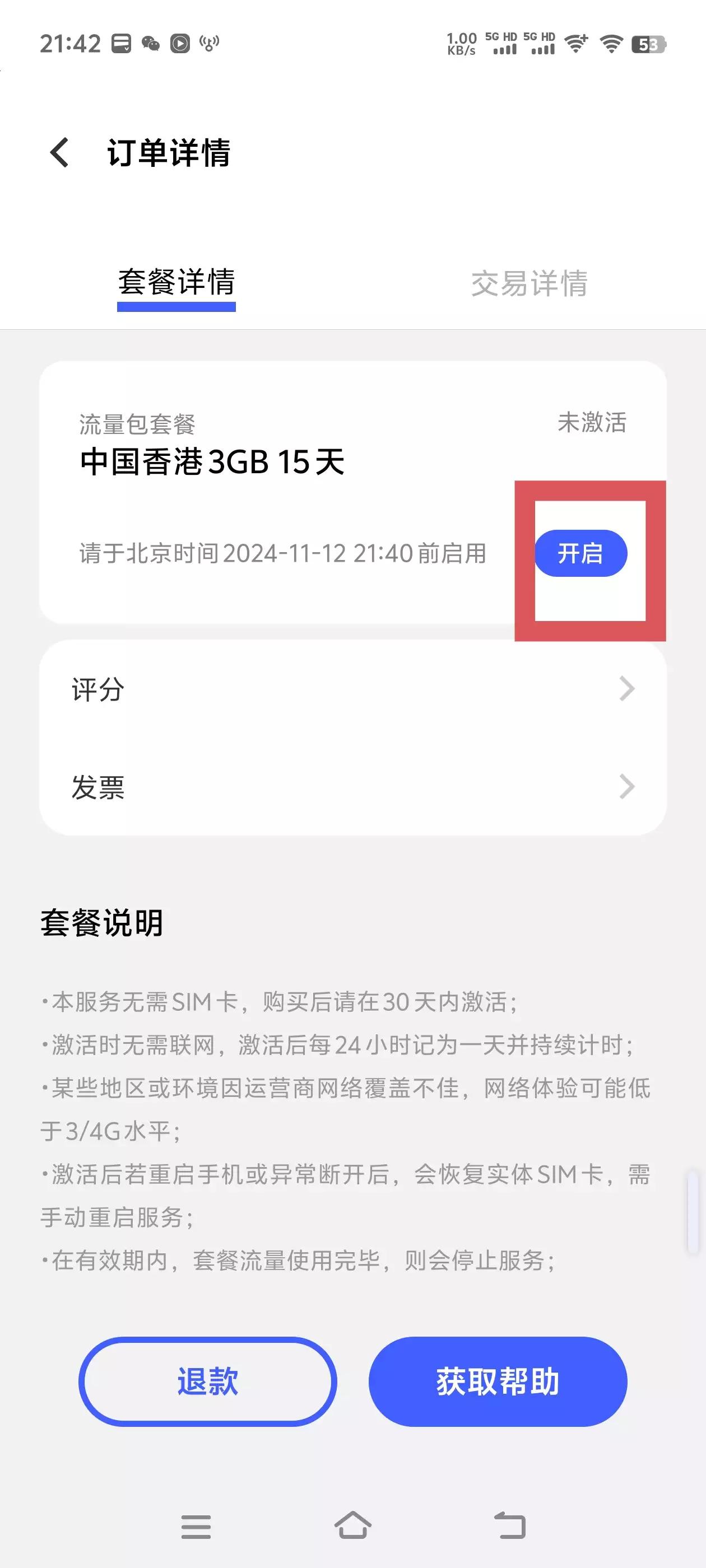The image size is (706, 1568).
Task: Tap the 中国香港3GB 15天 package title
Action: [x=211, y=464]
